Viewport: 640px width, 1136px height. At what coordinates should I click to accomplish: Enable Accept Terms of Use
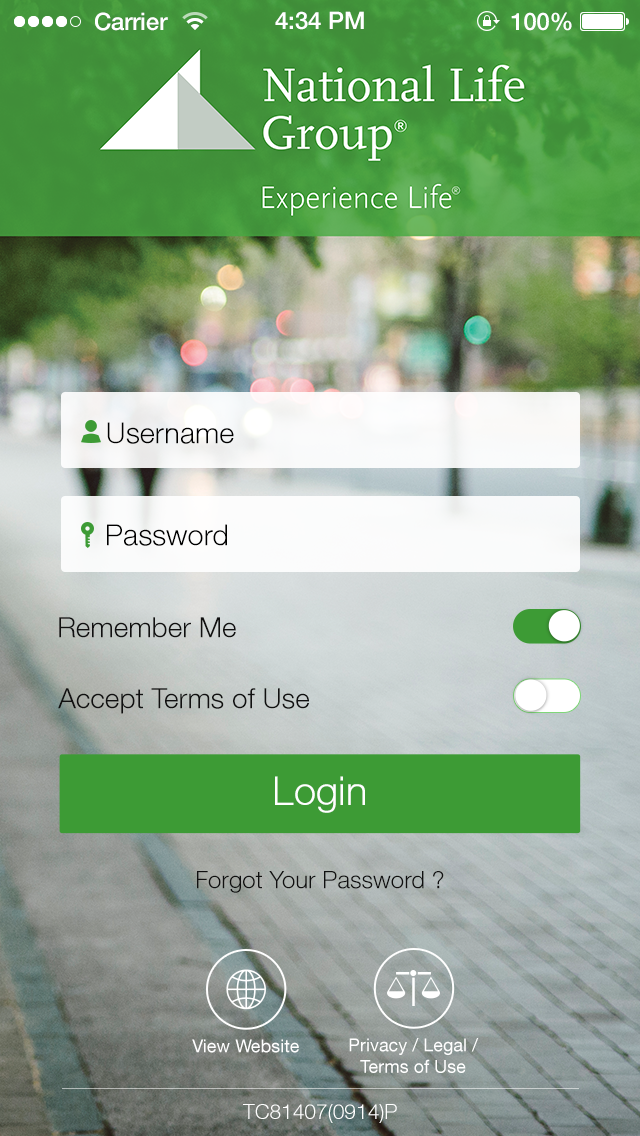click(546, 696)
